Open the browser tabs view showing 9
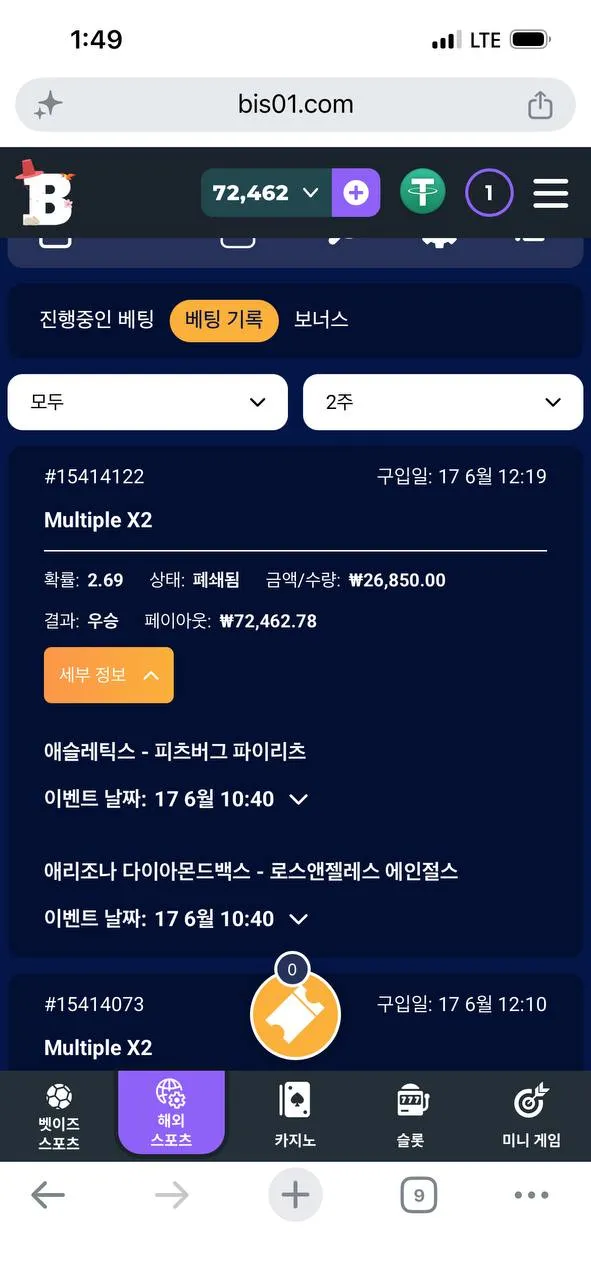591x1280 pixels. (419, 1194)
